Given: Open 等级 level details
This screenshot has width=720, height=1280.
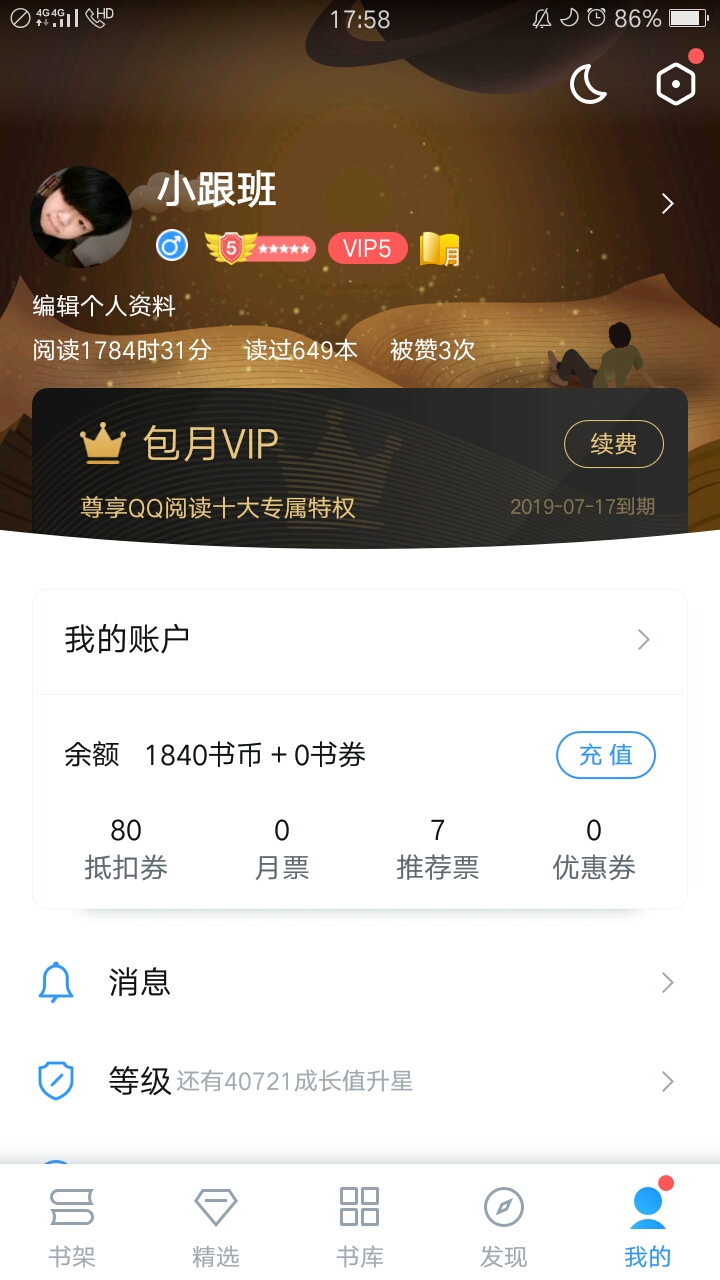Looking at the screenshot, I should (x=360, y=1081).
